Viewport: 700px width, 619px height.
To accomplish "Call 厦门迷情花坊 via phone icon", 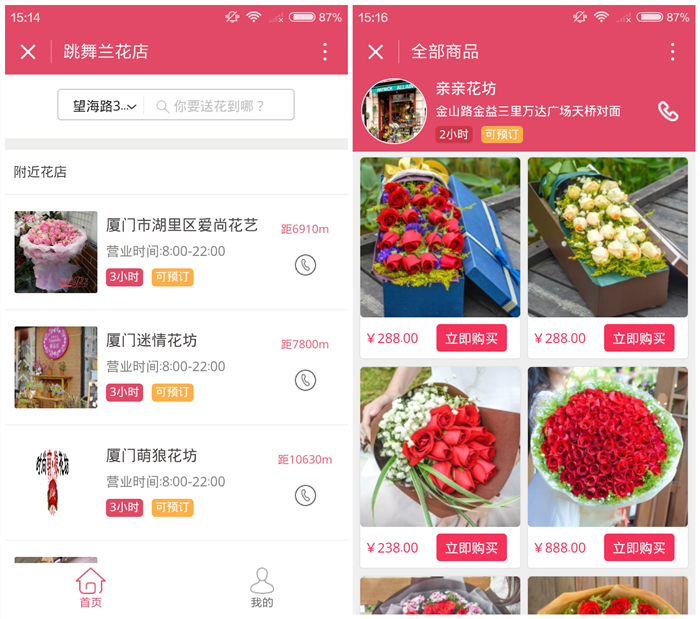I will (x=305, y=380).
